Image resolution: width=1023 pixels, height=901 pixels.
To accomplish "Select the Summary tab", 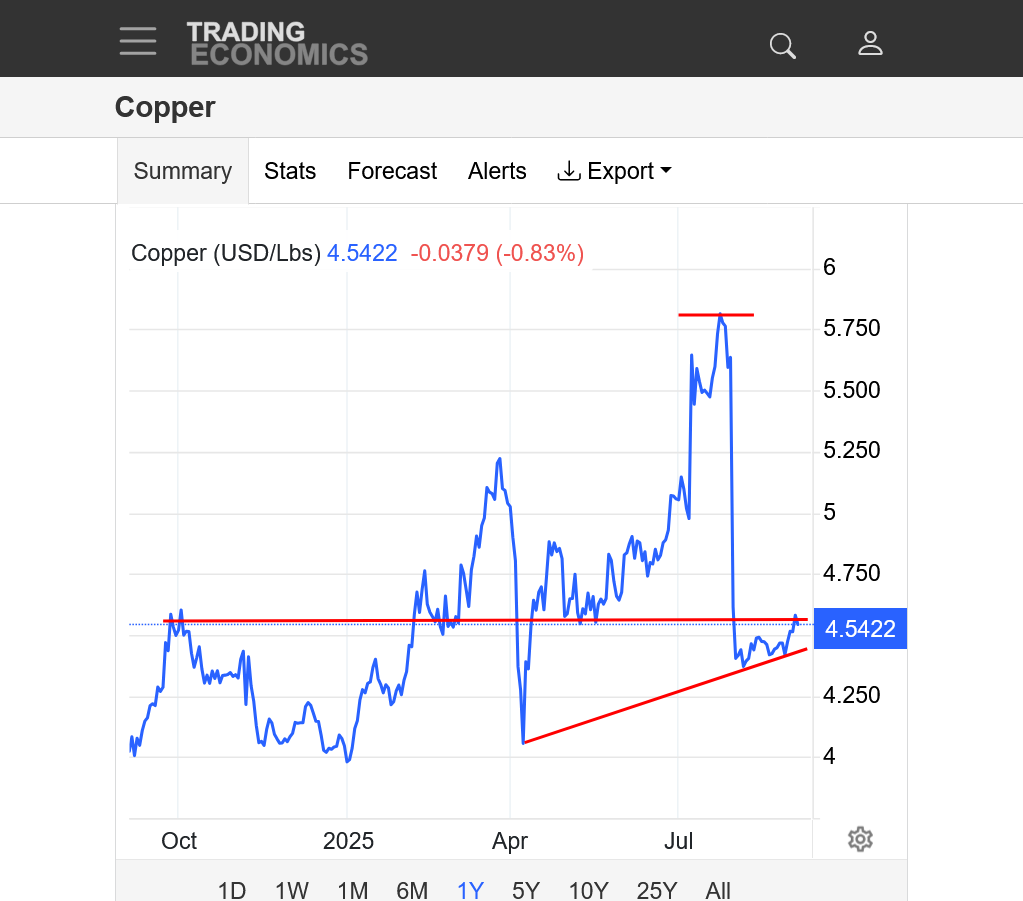I will click(x=183, y=171).
